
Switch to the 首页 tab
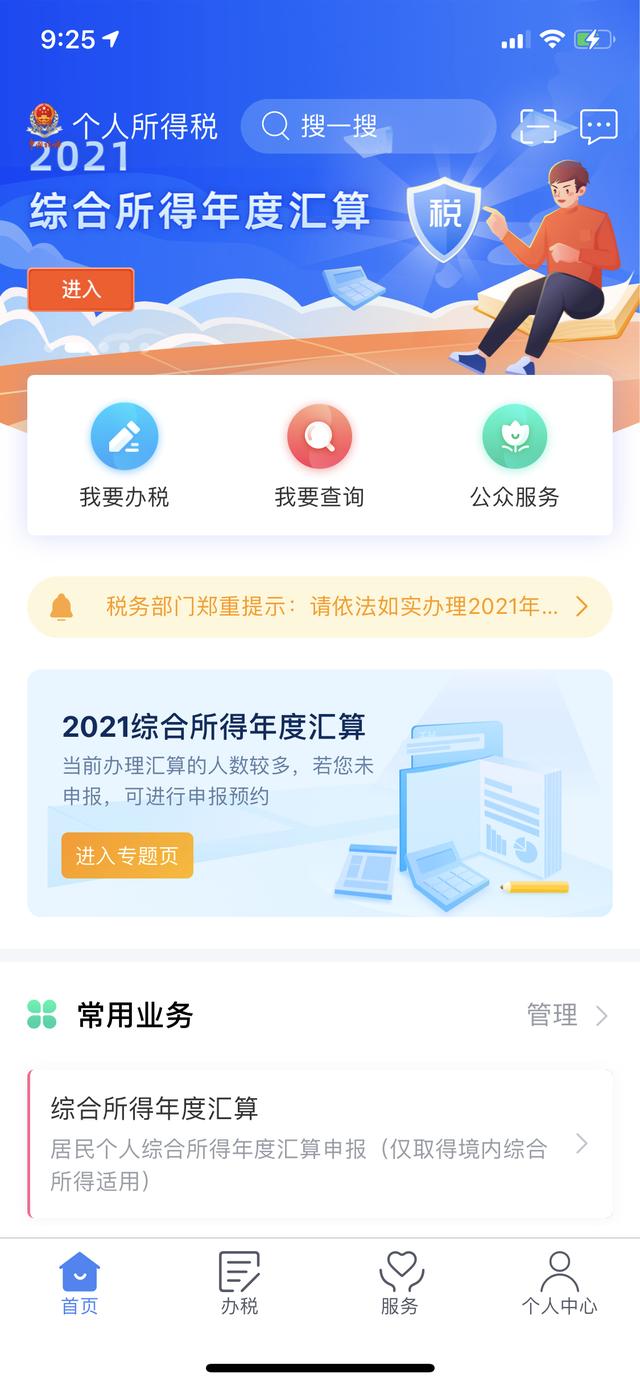pos(80,1284)
